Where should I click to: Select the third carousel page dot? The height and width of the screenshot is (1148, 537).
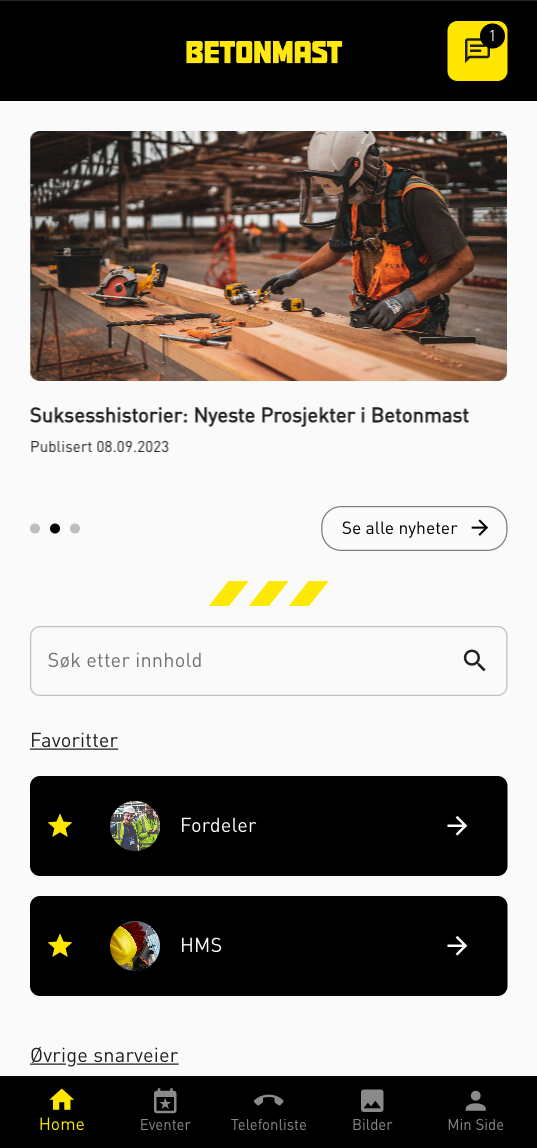pos(75,529)
